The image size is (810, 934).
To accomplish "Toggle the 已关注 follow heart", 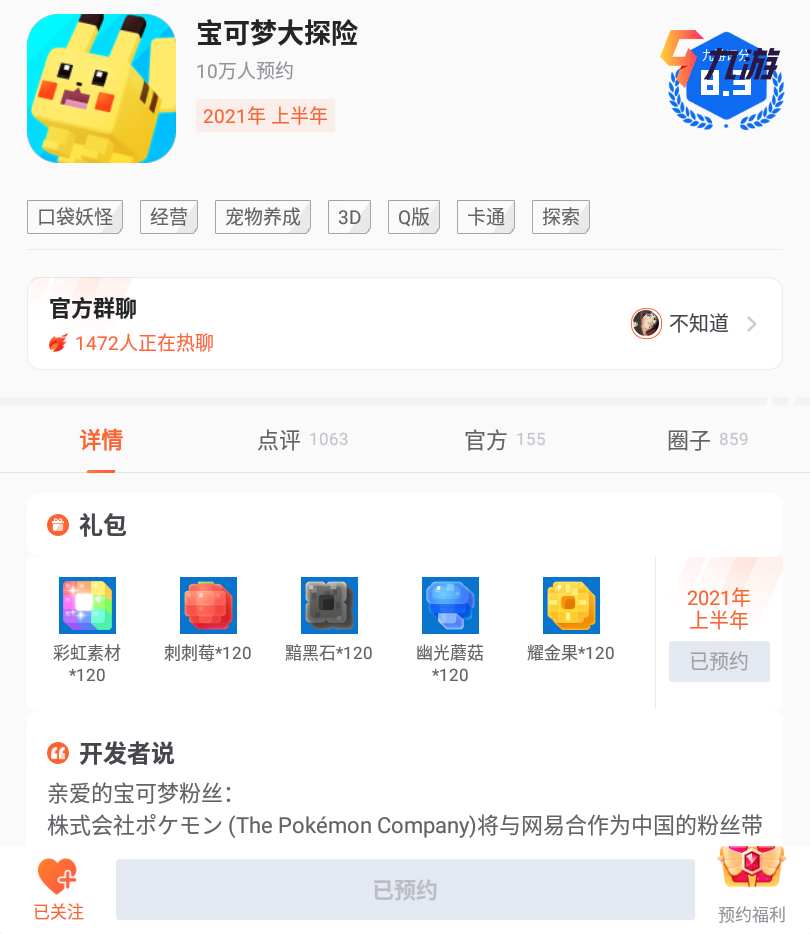I will point(58,888).
